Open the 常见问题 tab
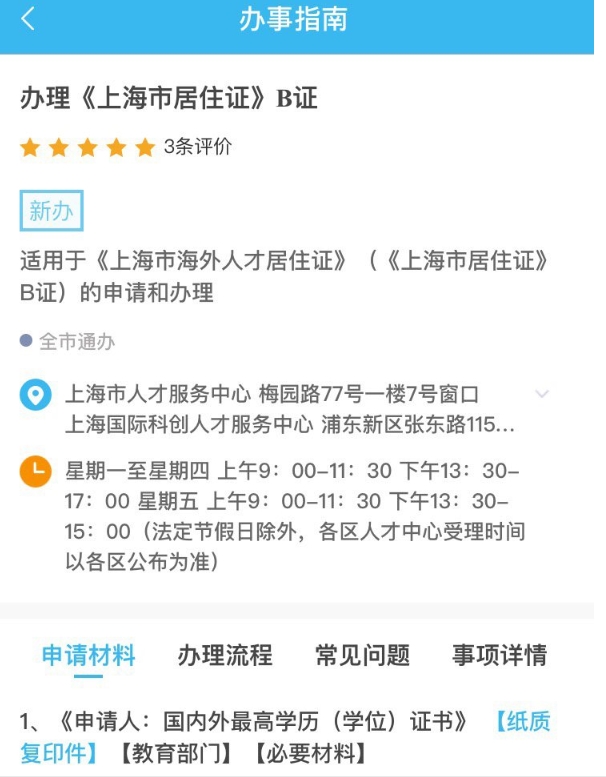The image size is (606, 777). coord(362,655)
